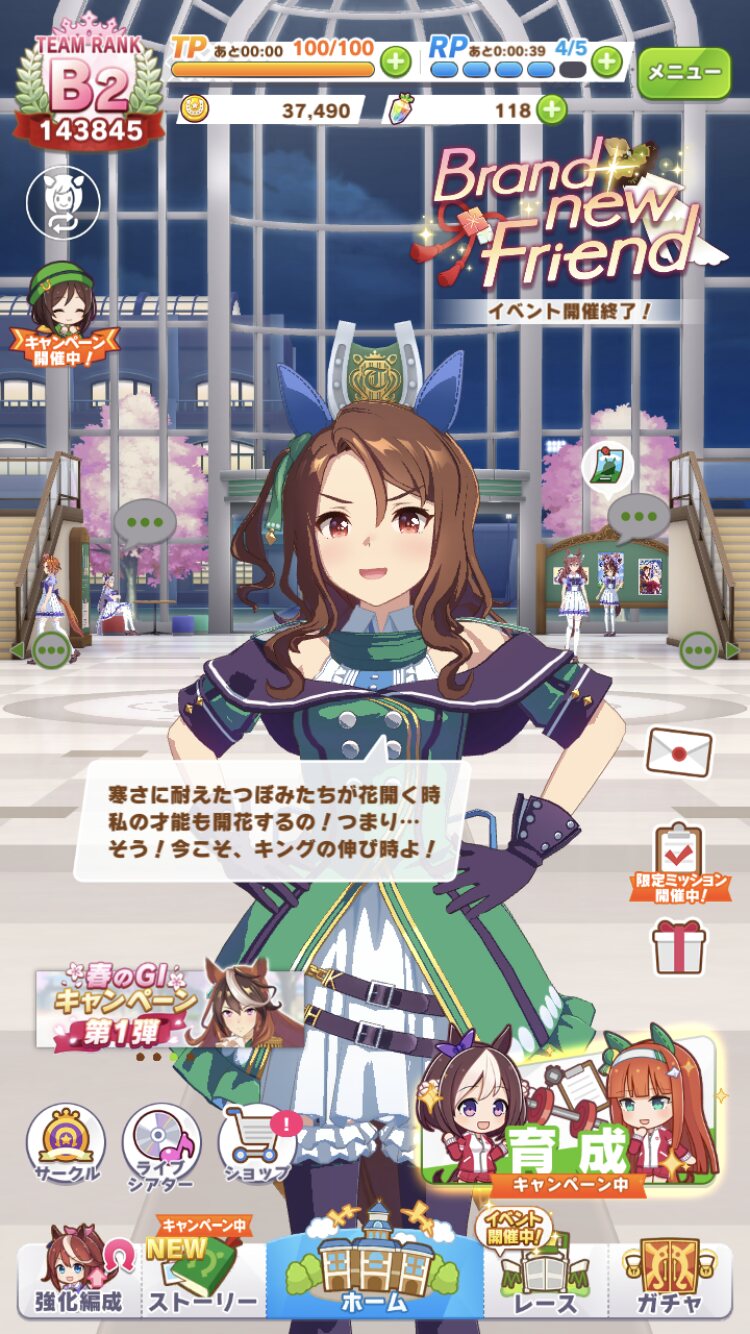
Task: Open the present gift box
Action: click(680, 946)
